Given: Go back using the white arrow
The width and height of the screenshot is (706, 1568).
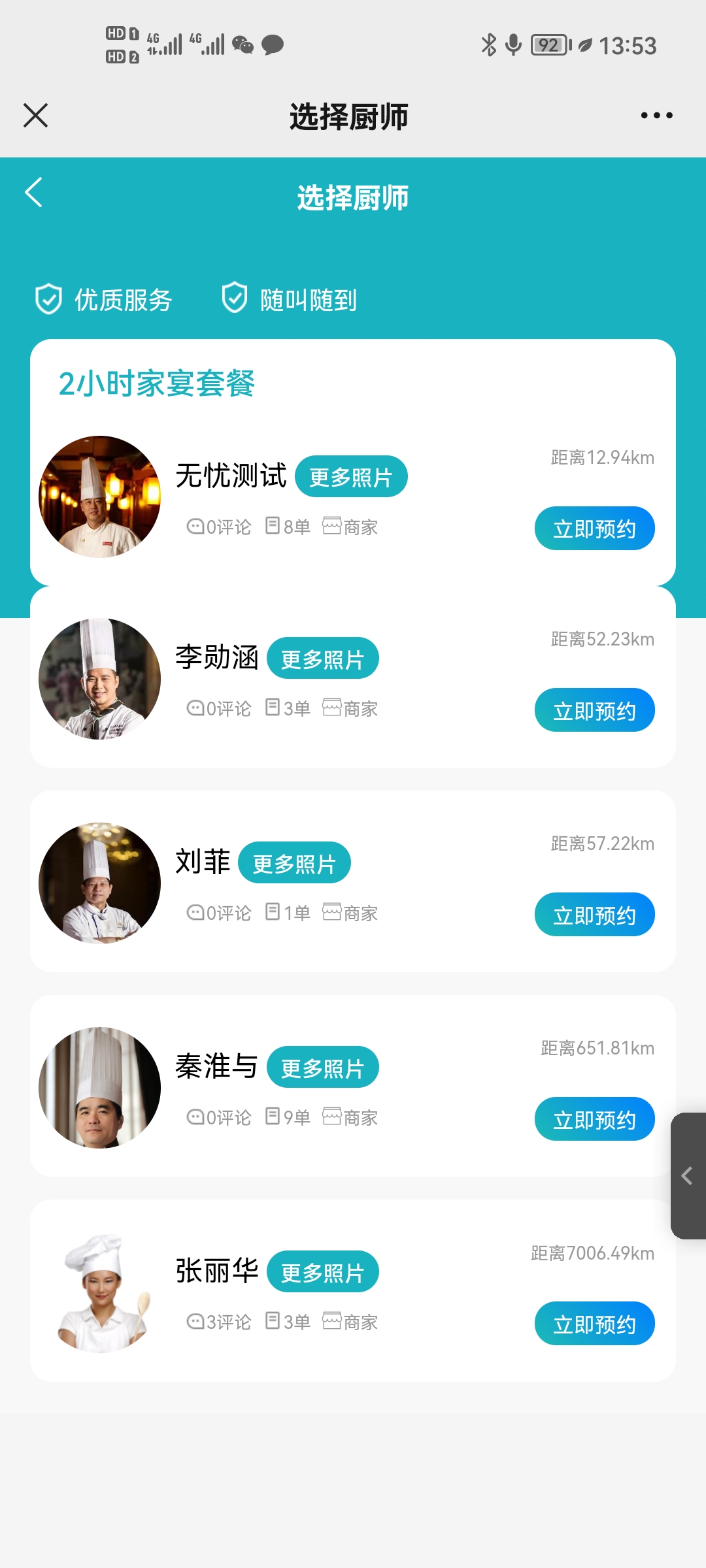Looking at the screenshot, I should click(34, 193).
